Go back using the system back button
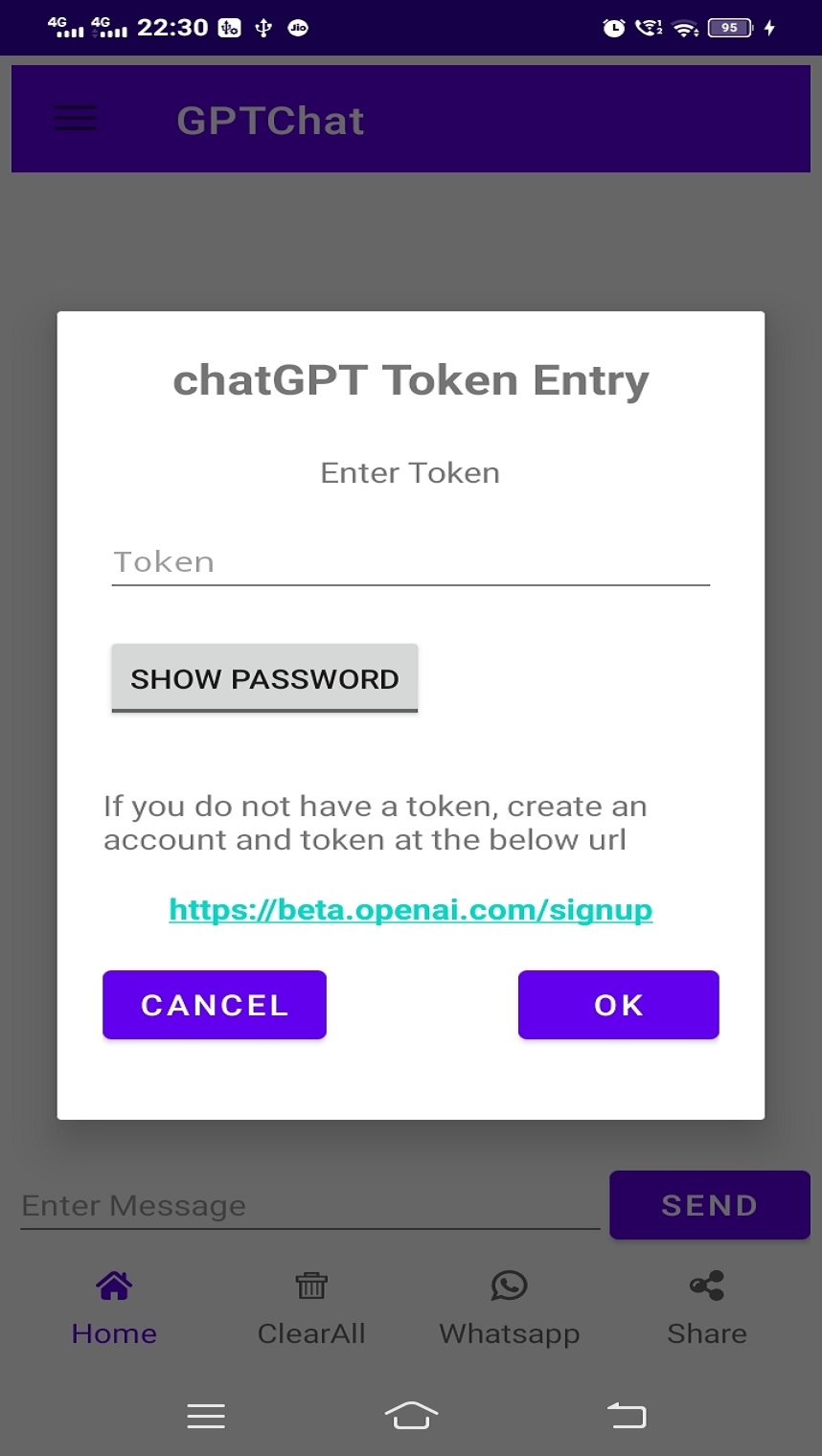 point(627,1415)
